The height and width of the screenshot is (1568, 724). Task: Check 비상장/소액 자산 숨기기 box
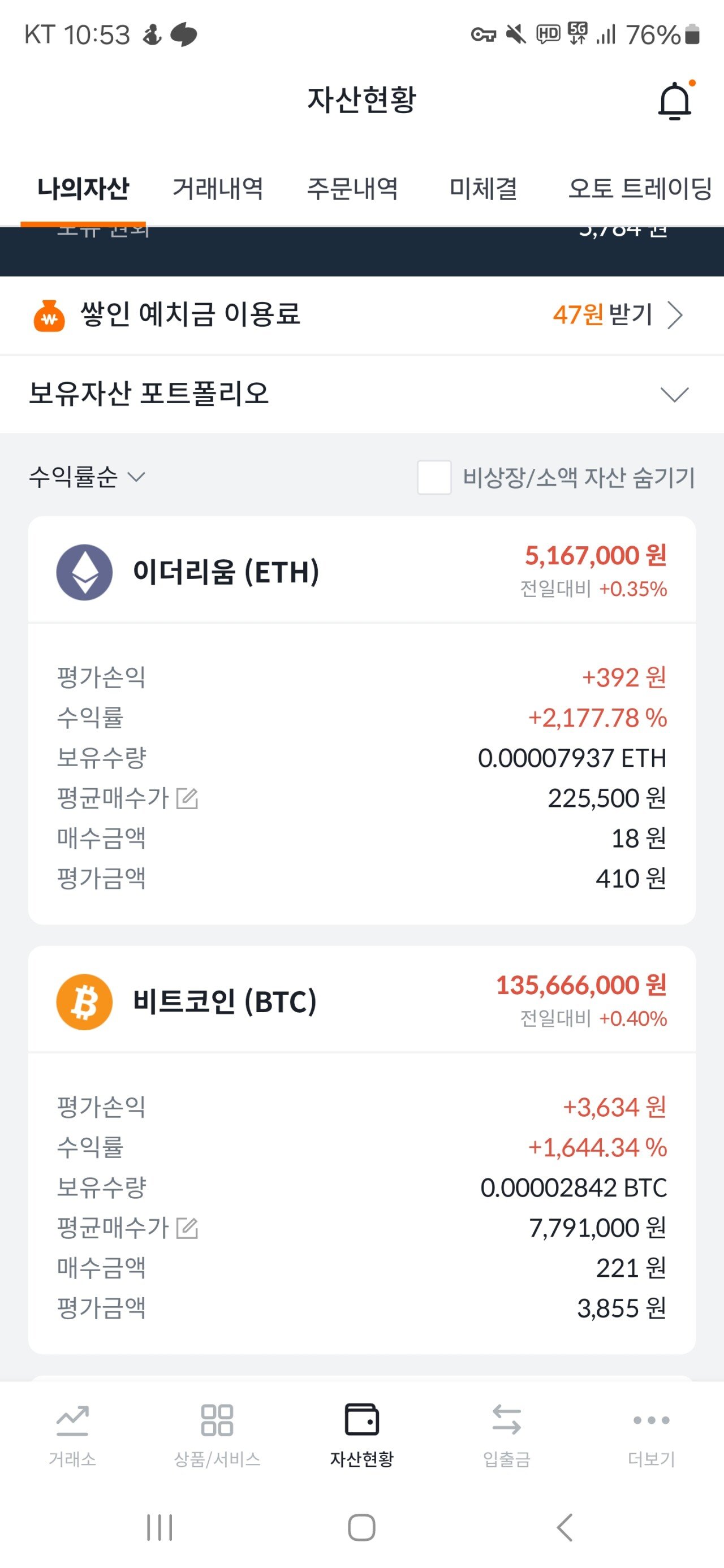[433, 477]
